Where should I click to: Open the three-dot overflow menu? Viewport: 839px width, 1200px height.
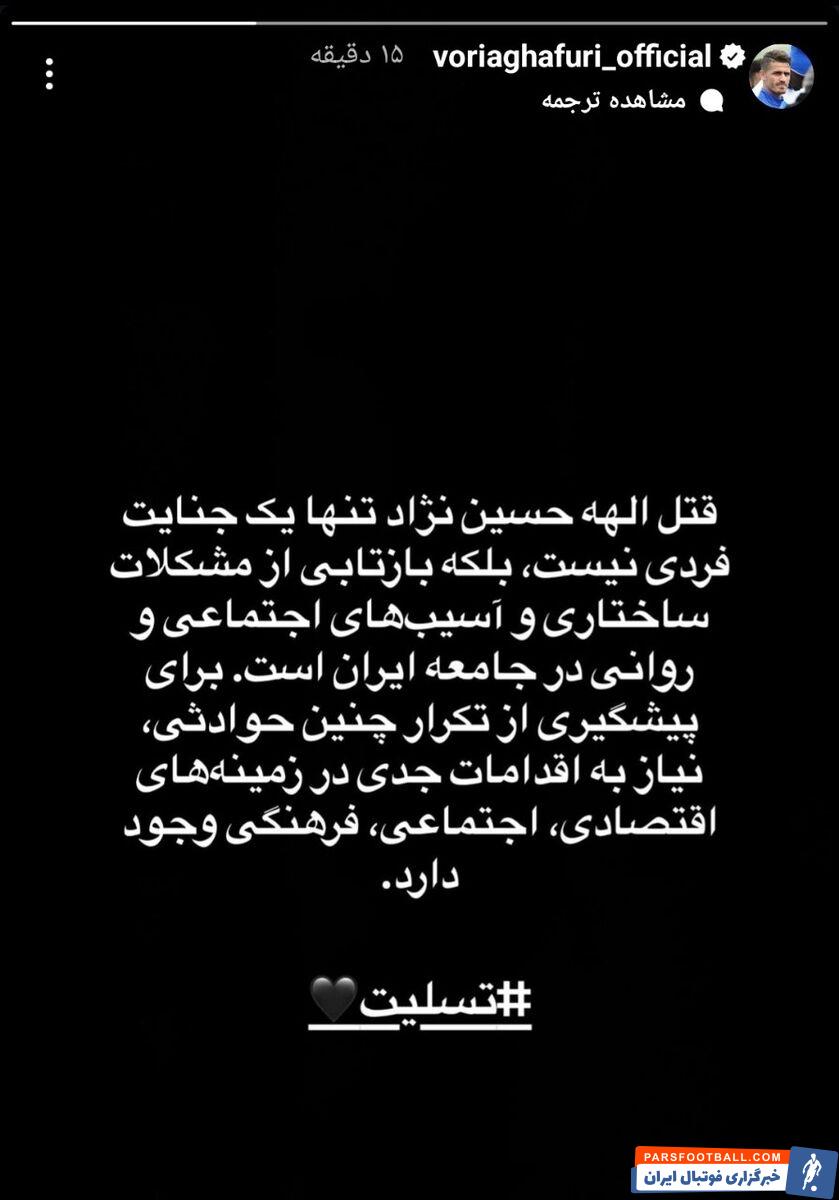click(49, 73)
